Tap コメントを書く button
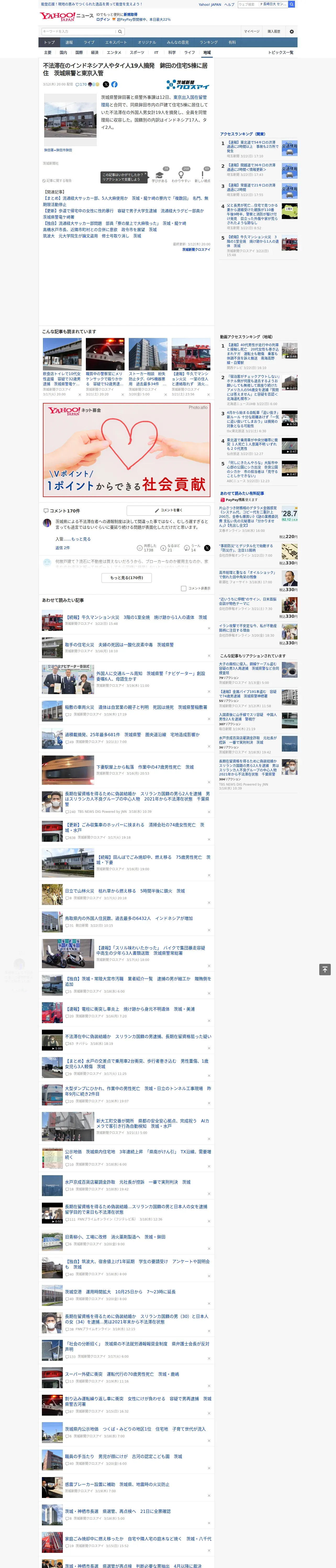 168,510
